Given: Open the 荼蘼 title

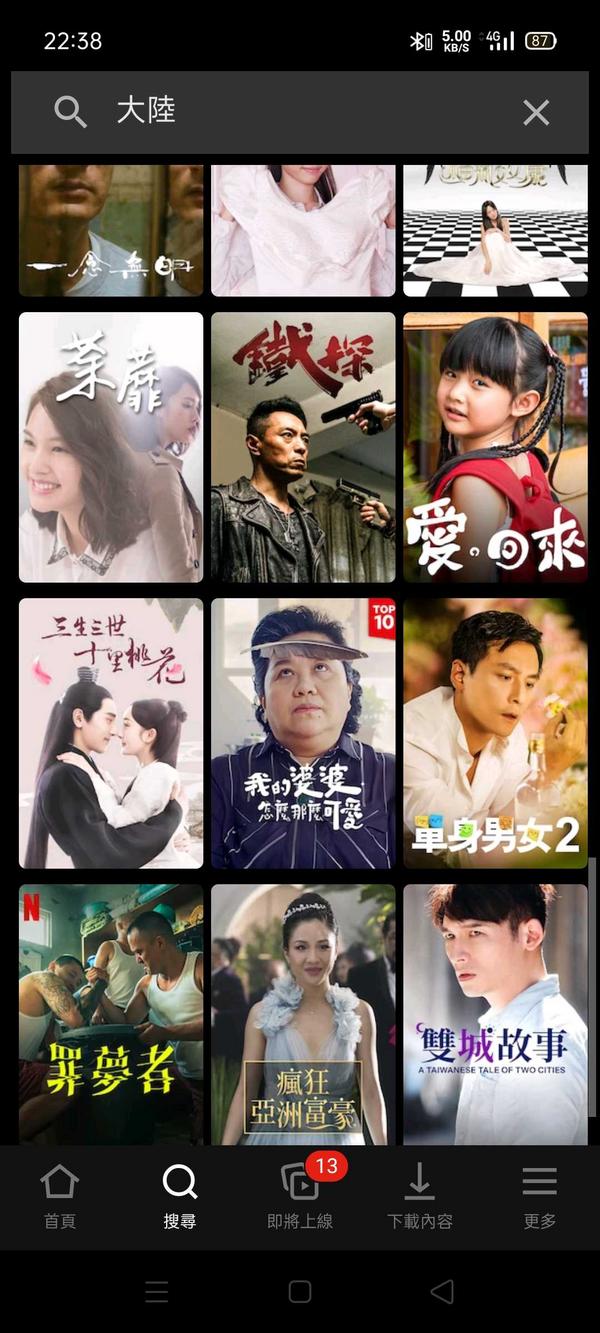Looking at the screenshot, I should (111, 447).
